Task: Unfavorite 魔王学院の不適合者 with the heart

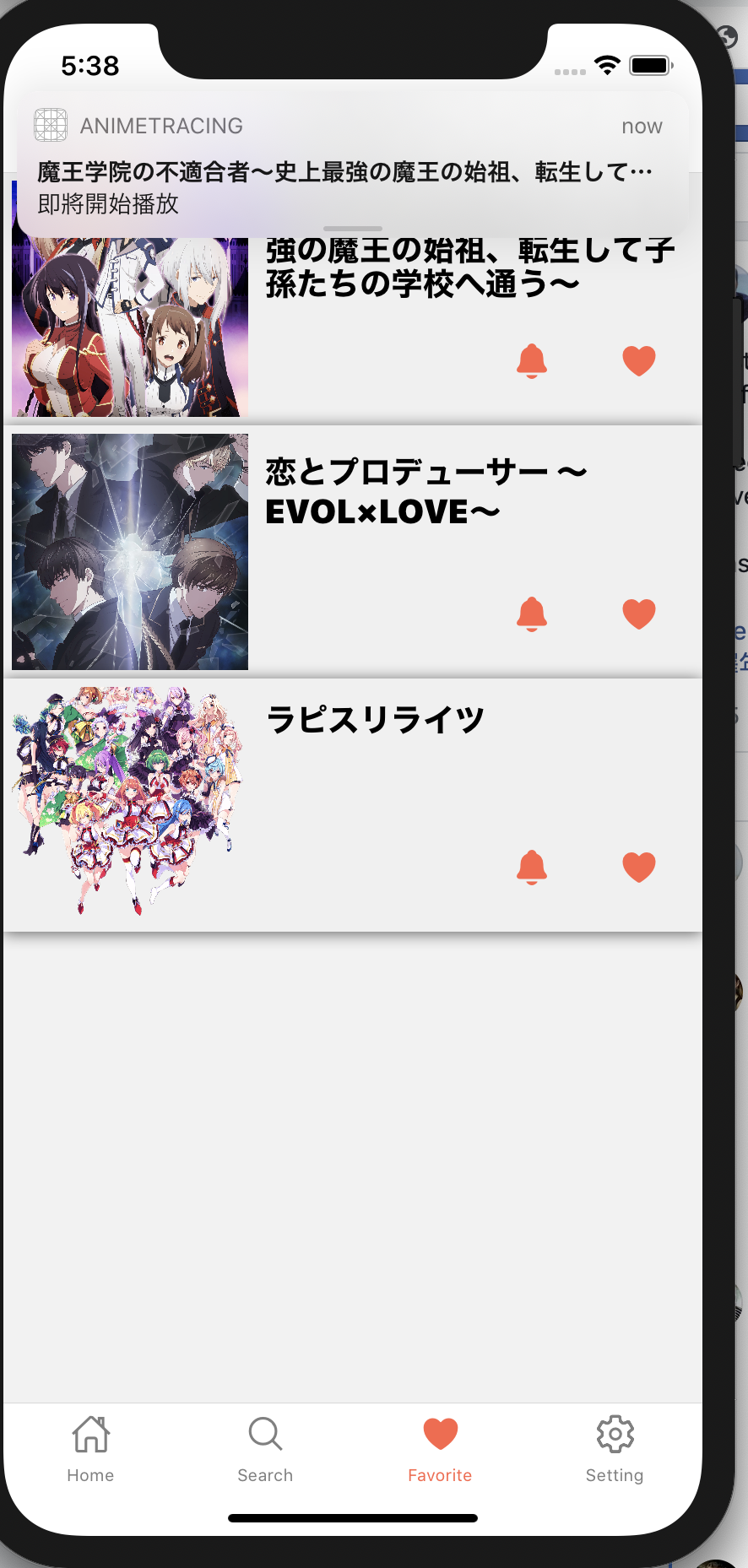Action: [638, 361]
